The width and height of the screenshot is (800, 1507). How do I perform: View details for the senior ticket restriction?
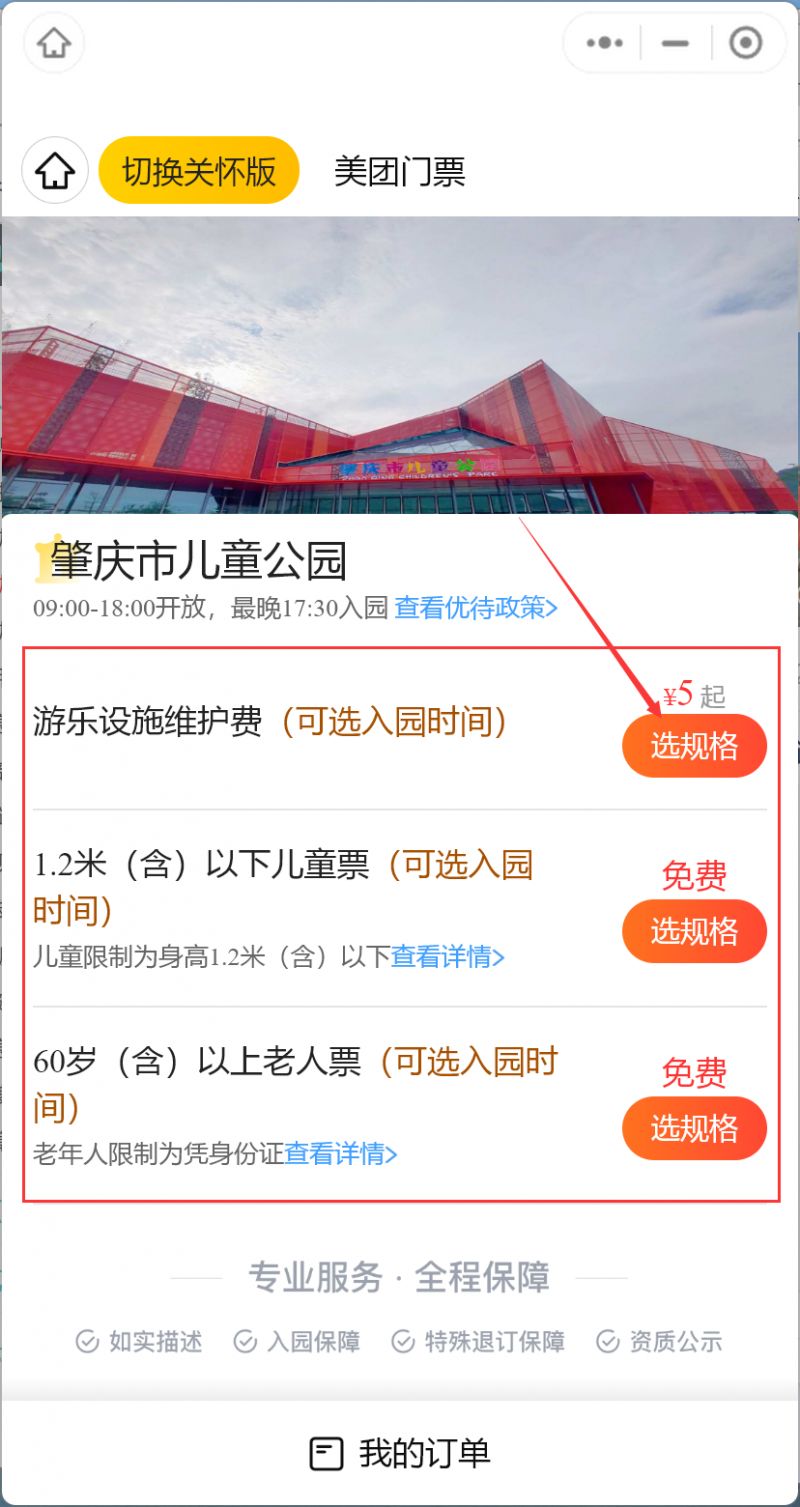[x=341, y=1154]
